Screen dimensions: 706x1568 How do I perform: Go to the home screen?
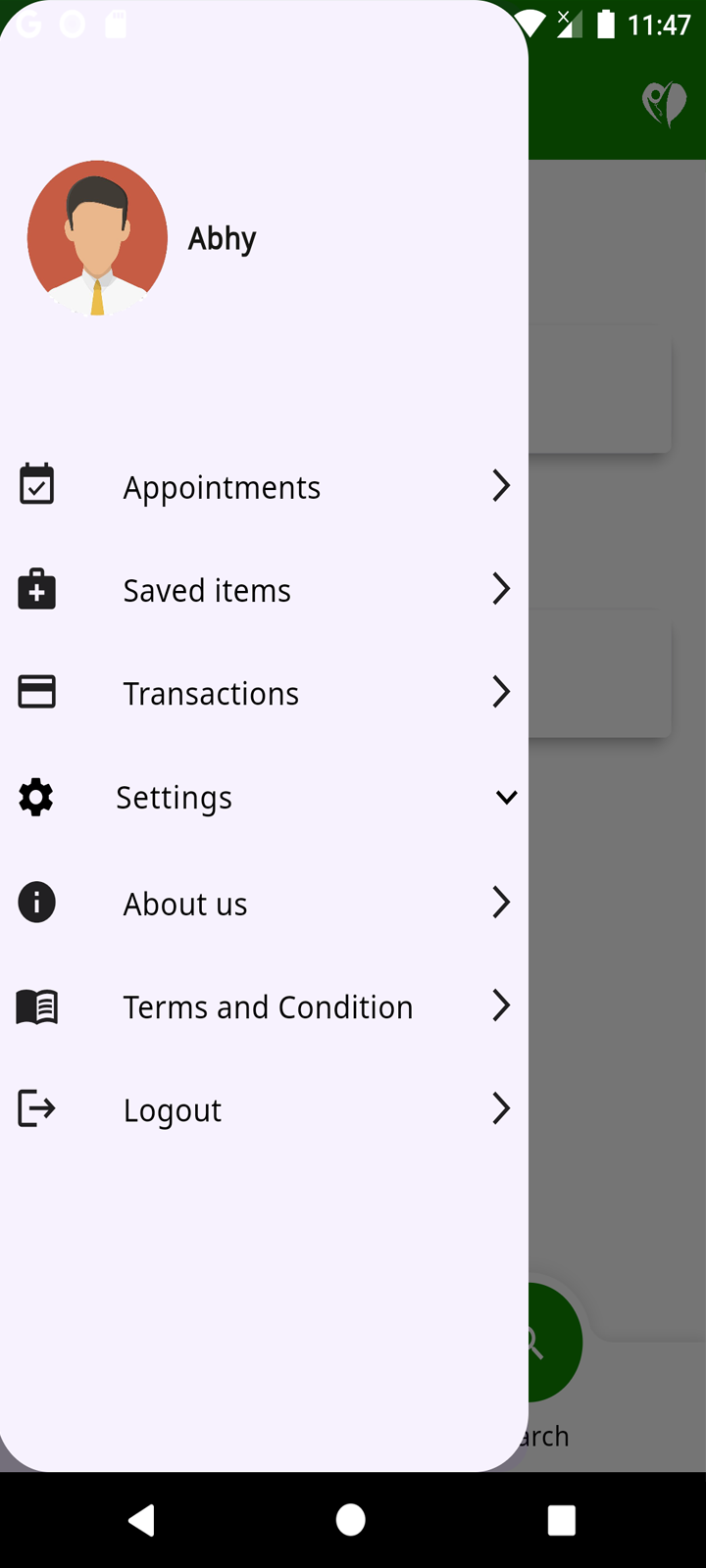[351, 1520]
